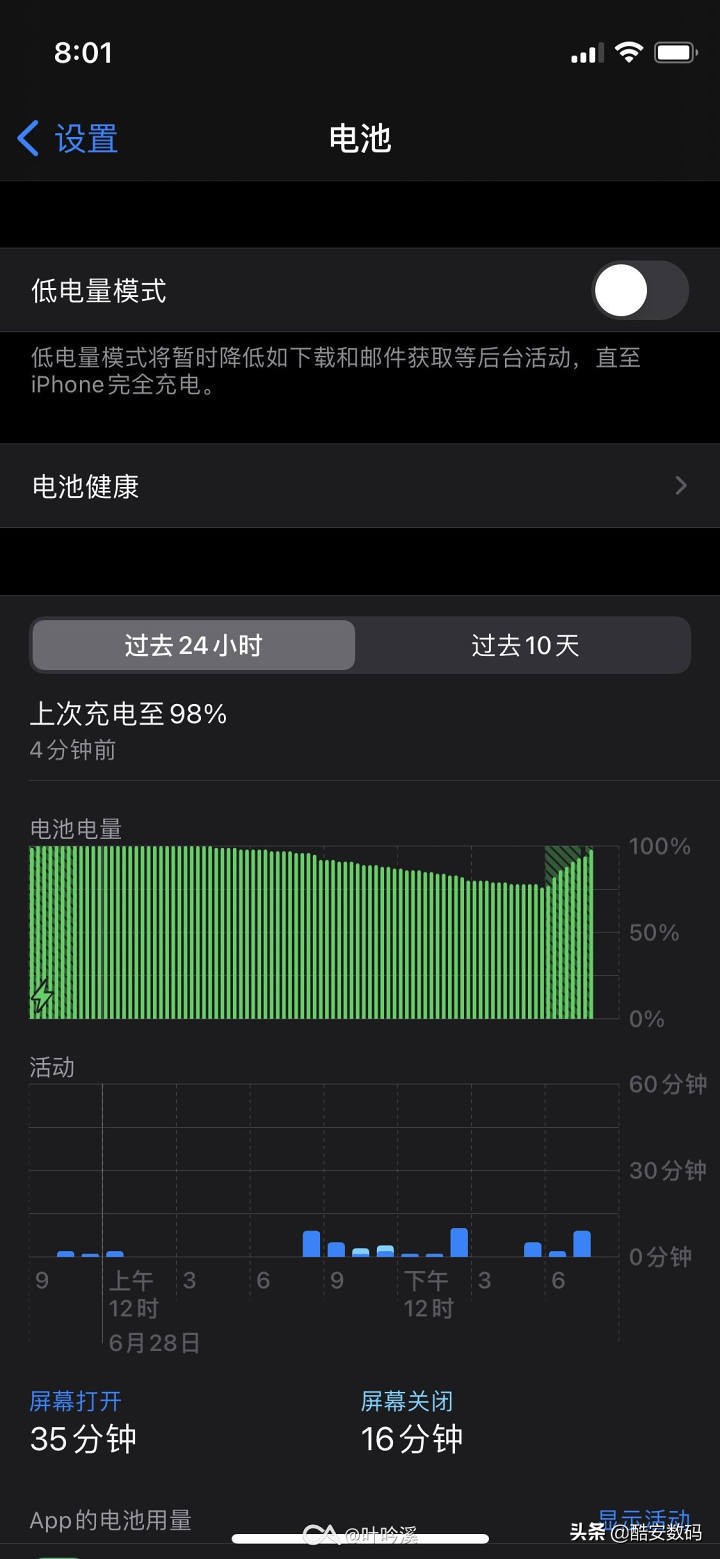The width and height of the screenshot is (720, 1559).
Task: Enable the 低电量模式 switch
Action: click(x=638, y=290)
